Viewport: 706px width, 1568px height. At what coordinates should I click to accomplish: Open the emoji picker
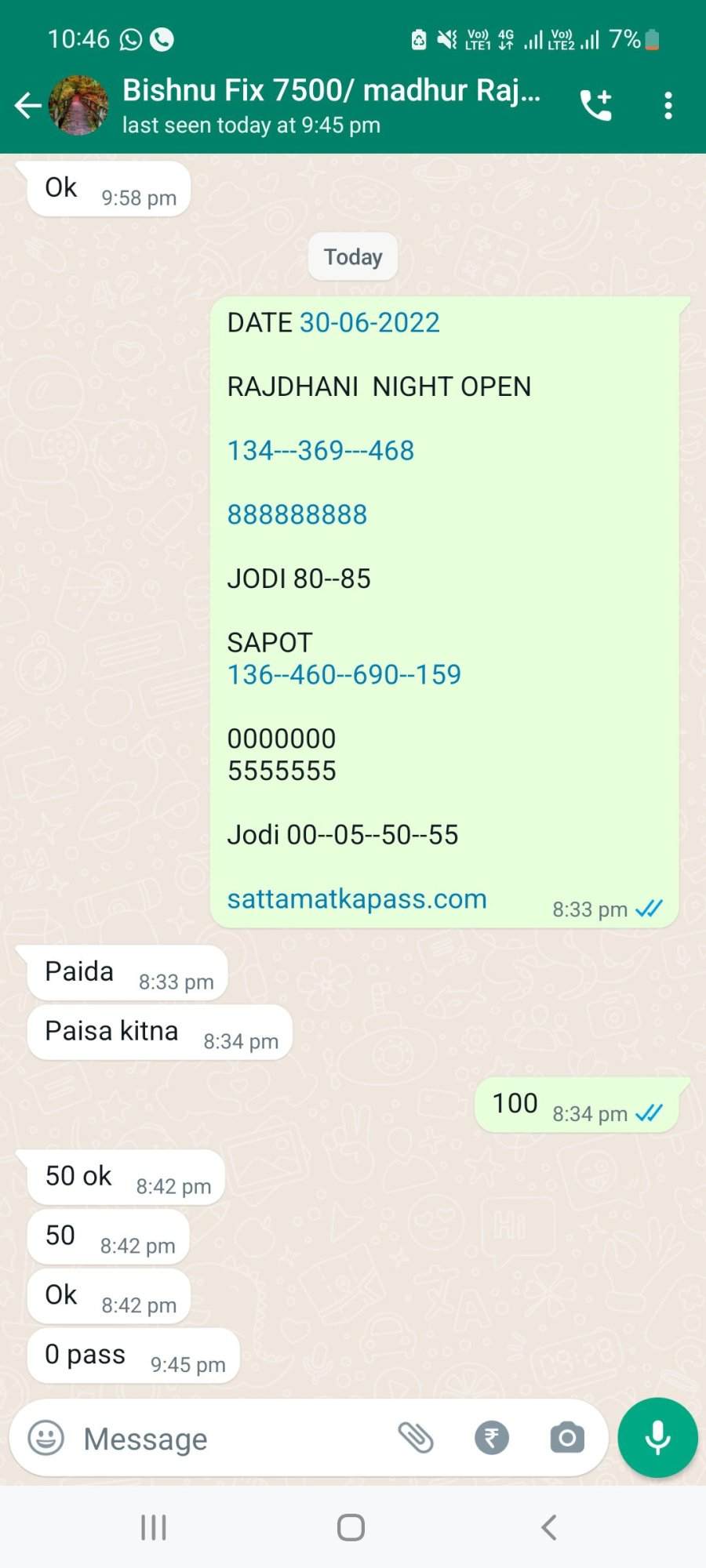point(46,1438)
